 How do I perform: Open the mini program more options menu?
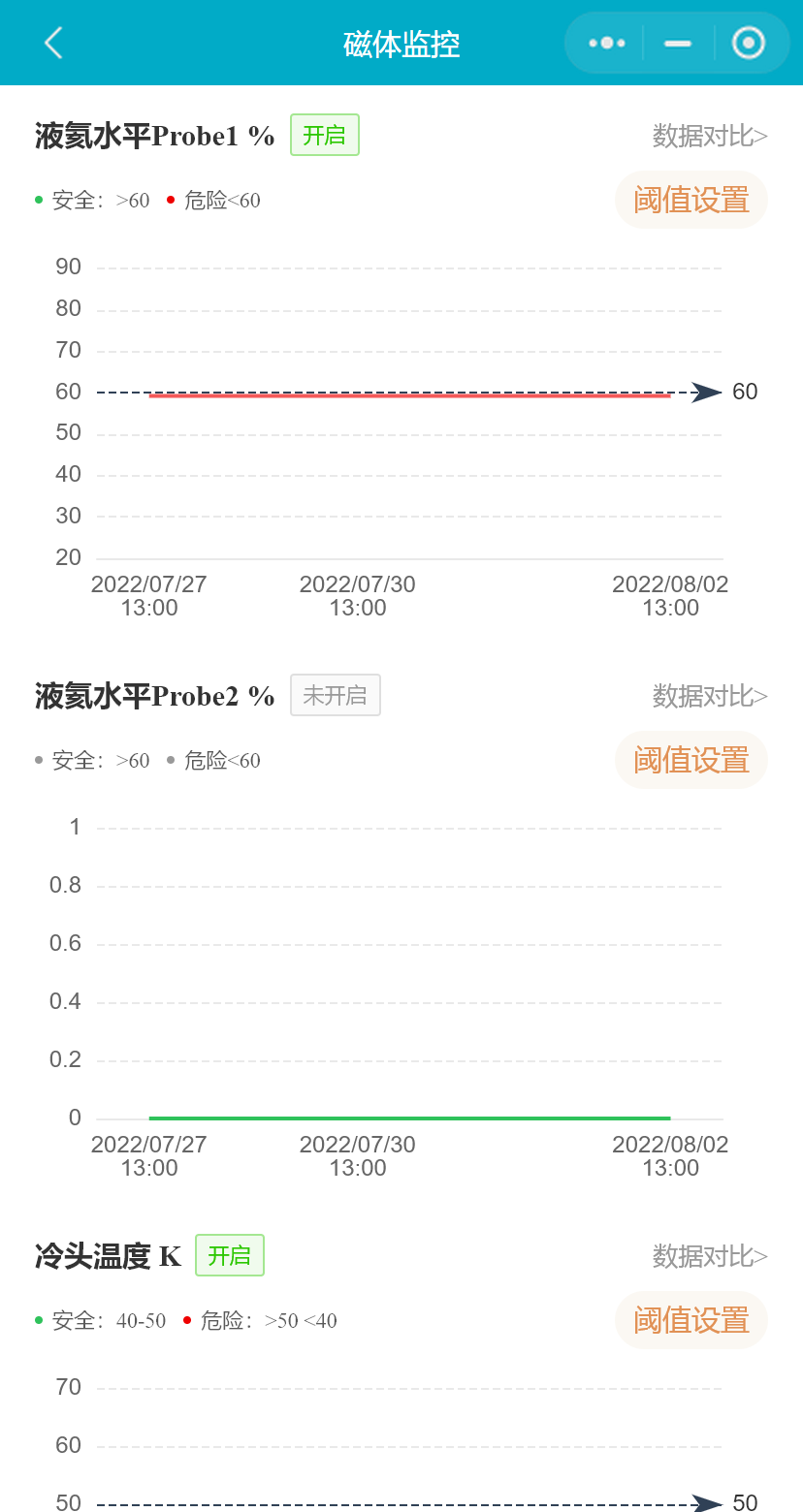click(x=607, y=43)
